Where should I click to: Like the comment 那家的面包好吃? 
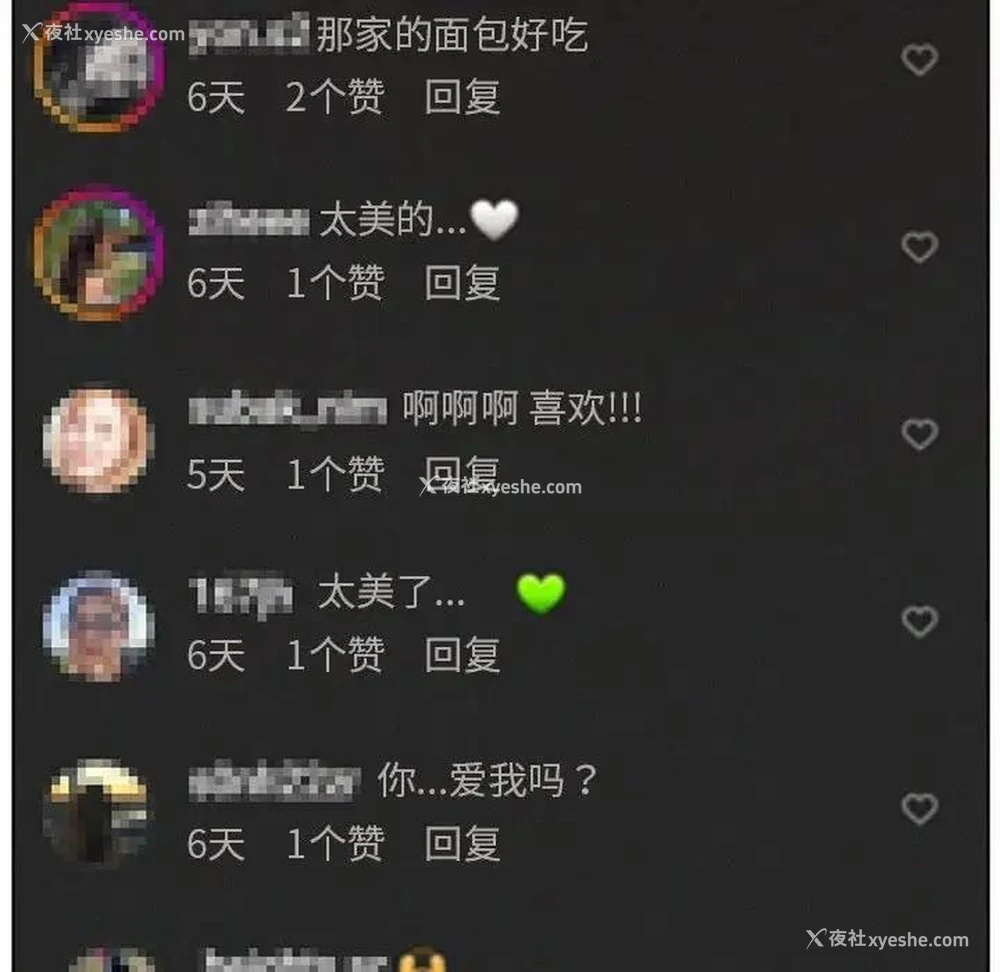click(x=919, y=60)
